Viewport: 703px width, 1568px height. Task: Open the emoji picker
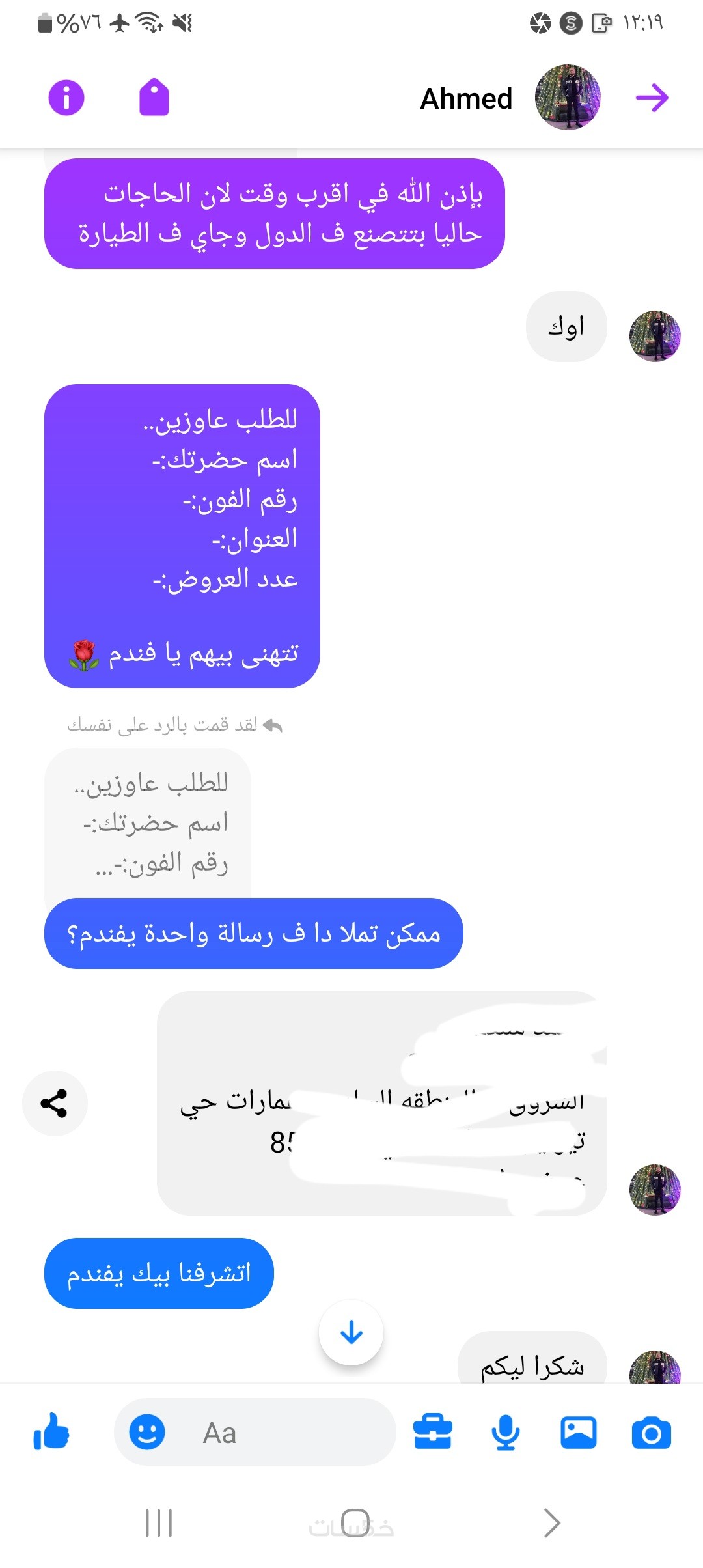147,1433
